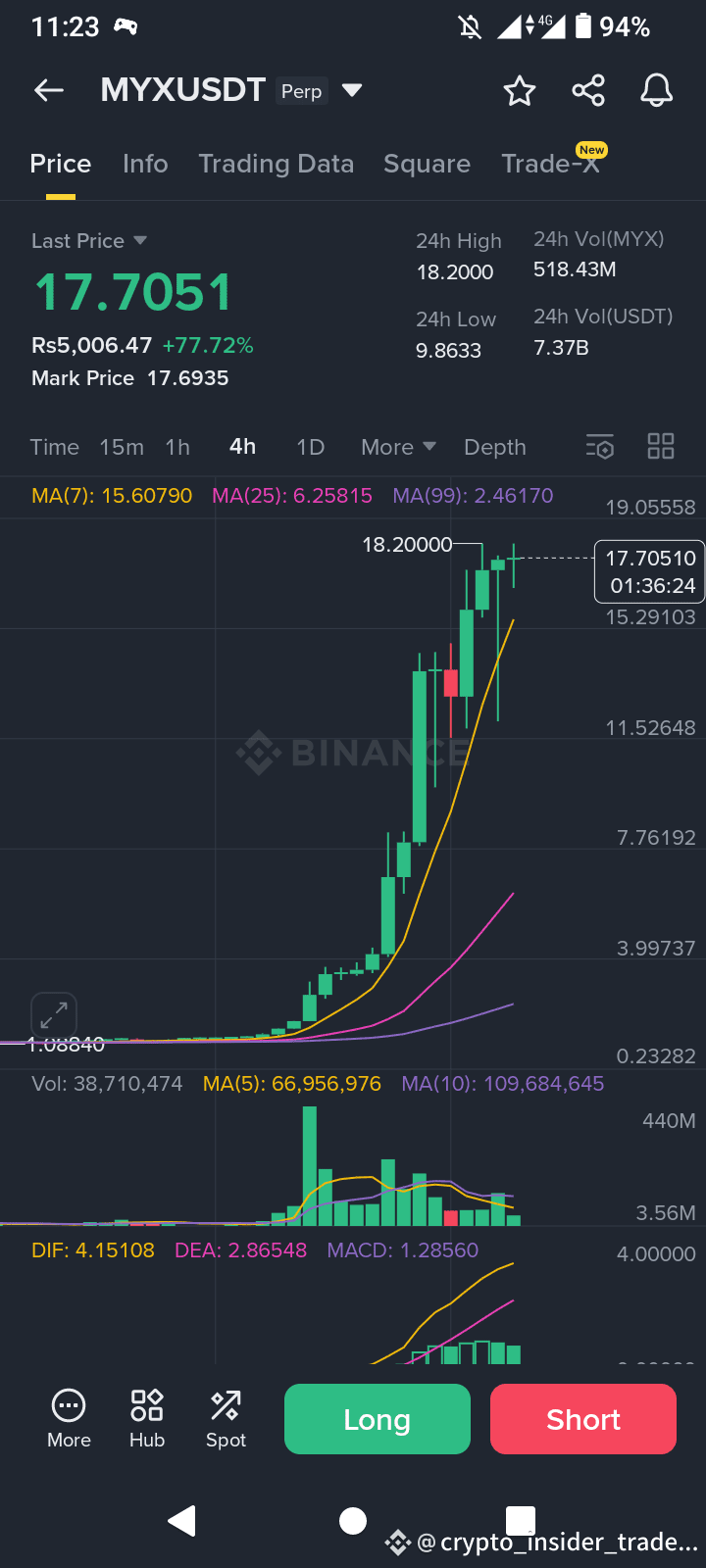Viewport: 706px width, 1568px height.
Task: Open the Trade-X tab
Action: pos(550,164)
